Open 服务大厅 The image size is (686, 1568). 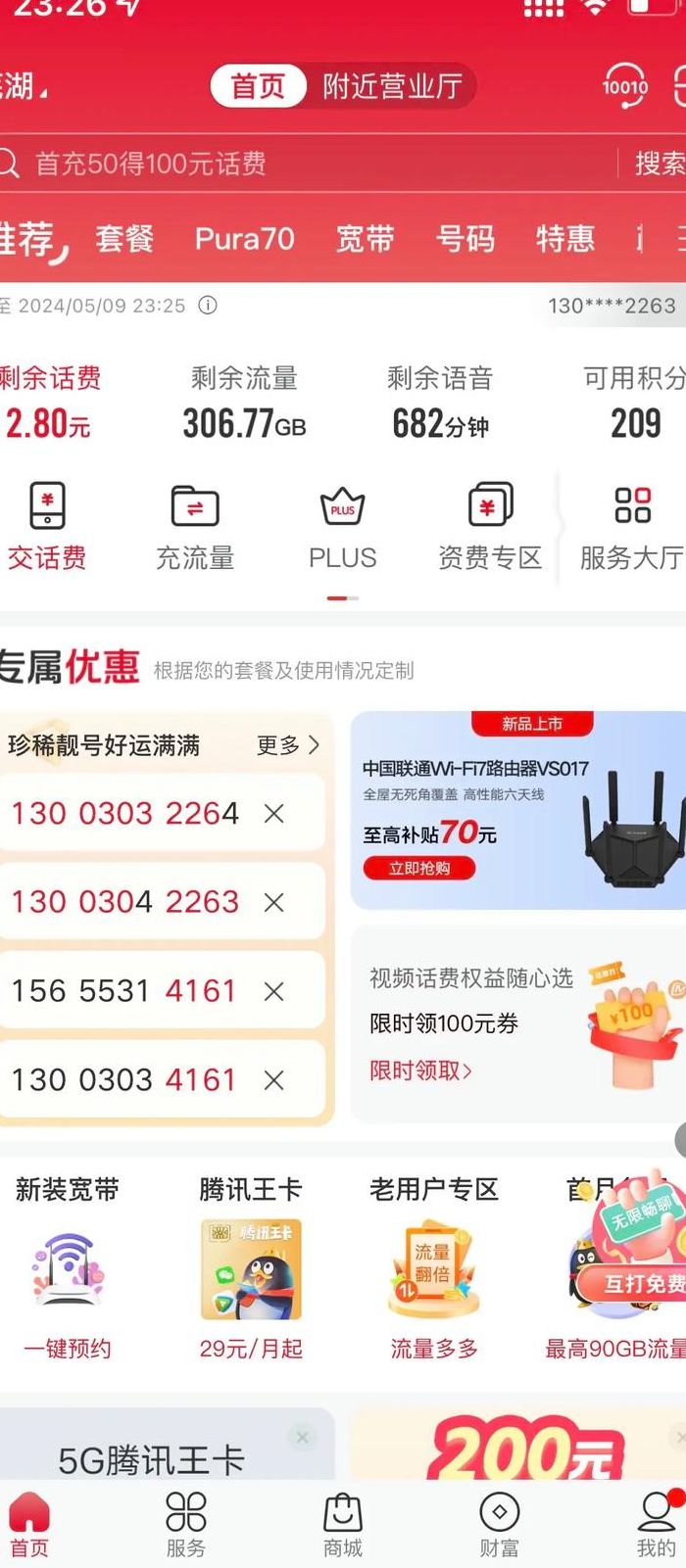631,527
